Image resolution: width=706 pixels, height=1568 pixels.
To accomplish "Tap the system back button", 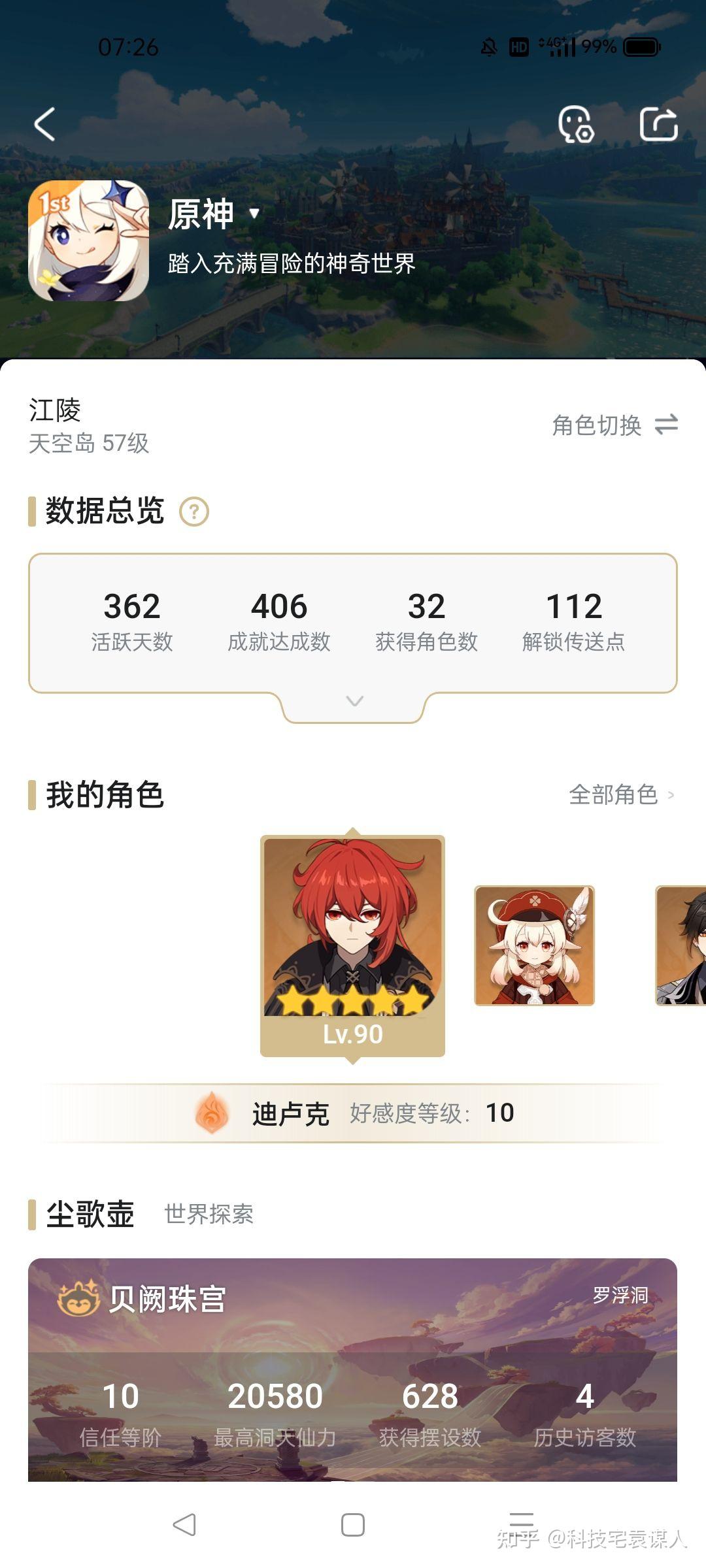I will pos(184,1525).
